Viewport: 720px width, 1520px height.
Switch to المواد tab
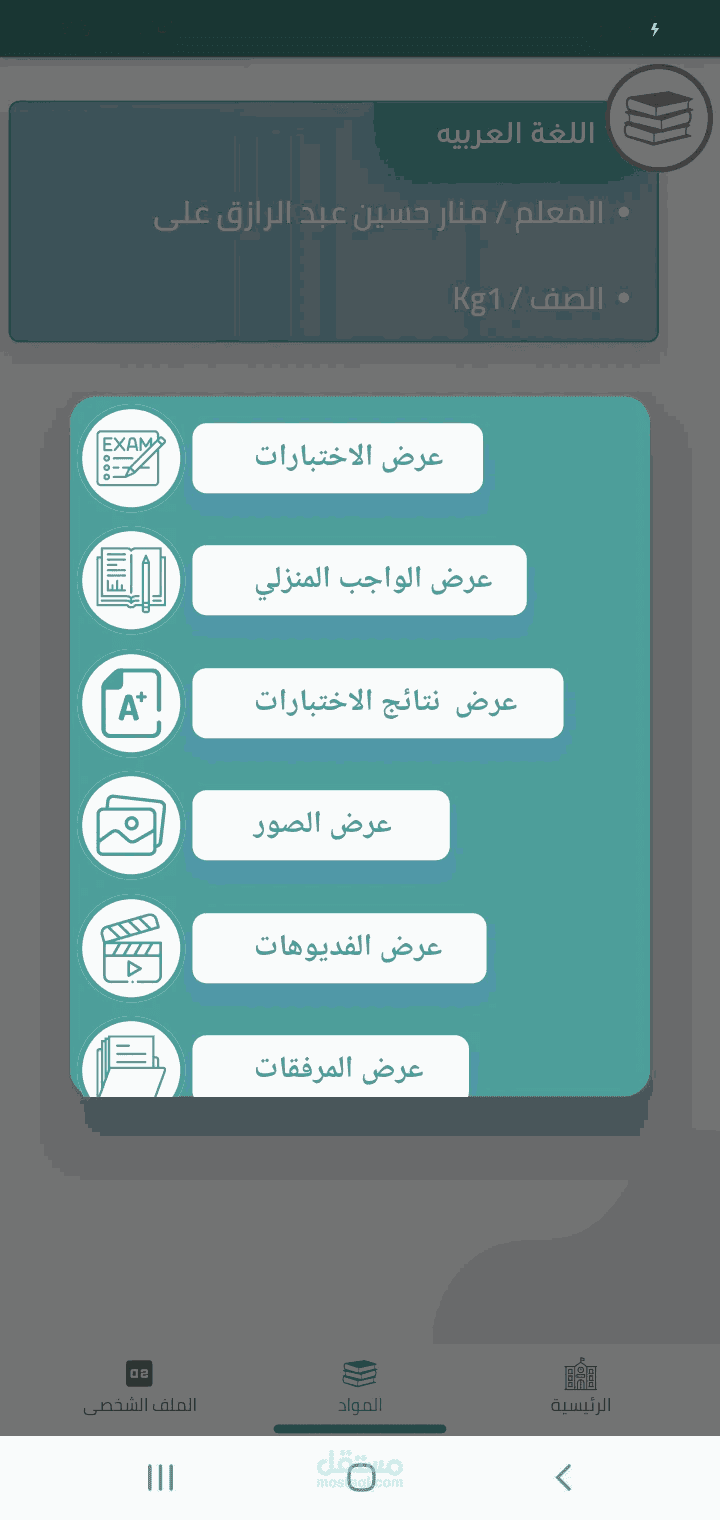coord(360,1387)
